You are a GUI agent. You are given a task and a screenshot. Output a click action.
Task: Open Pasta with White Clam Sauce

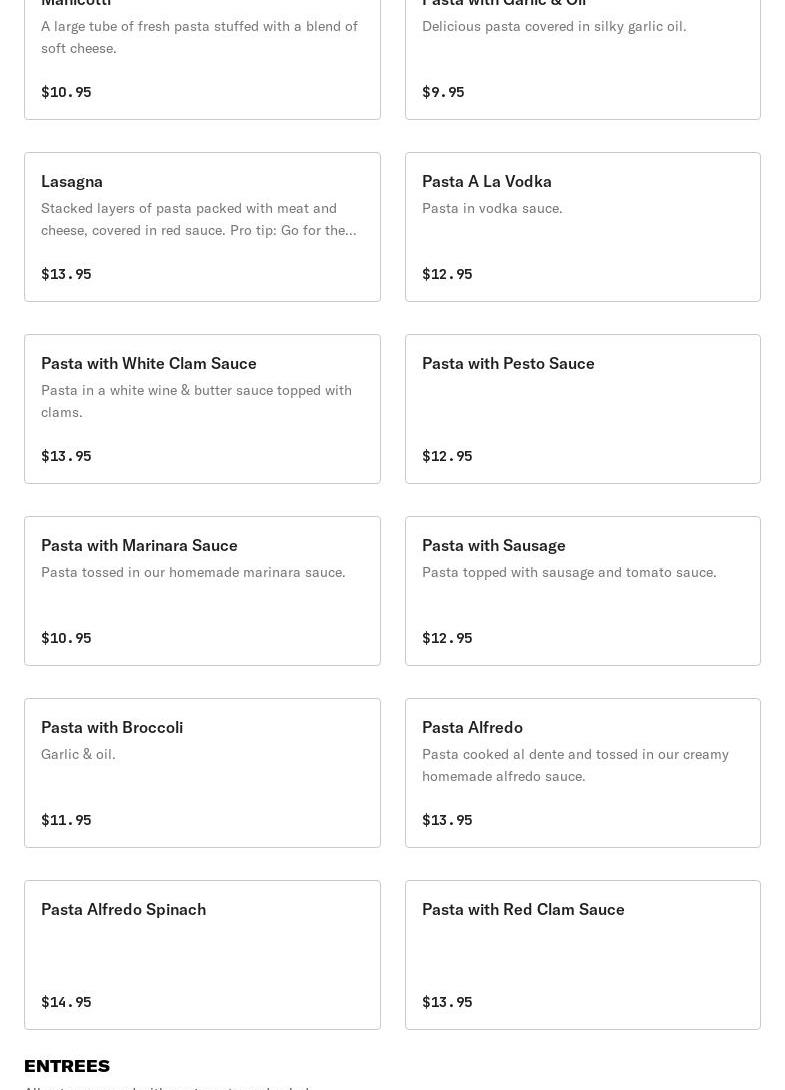point(202,409)
